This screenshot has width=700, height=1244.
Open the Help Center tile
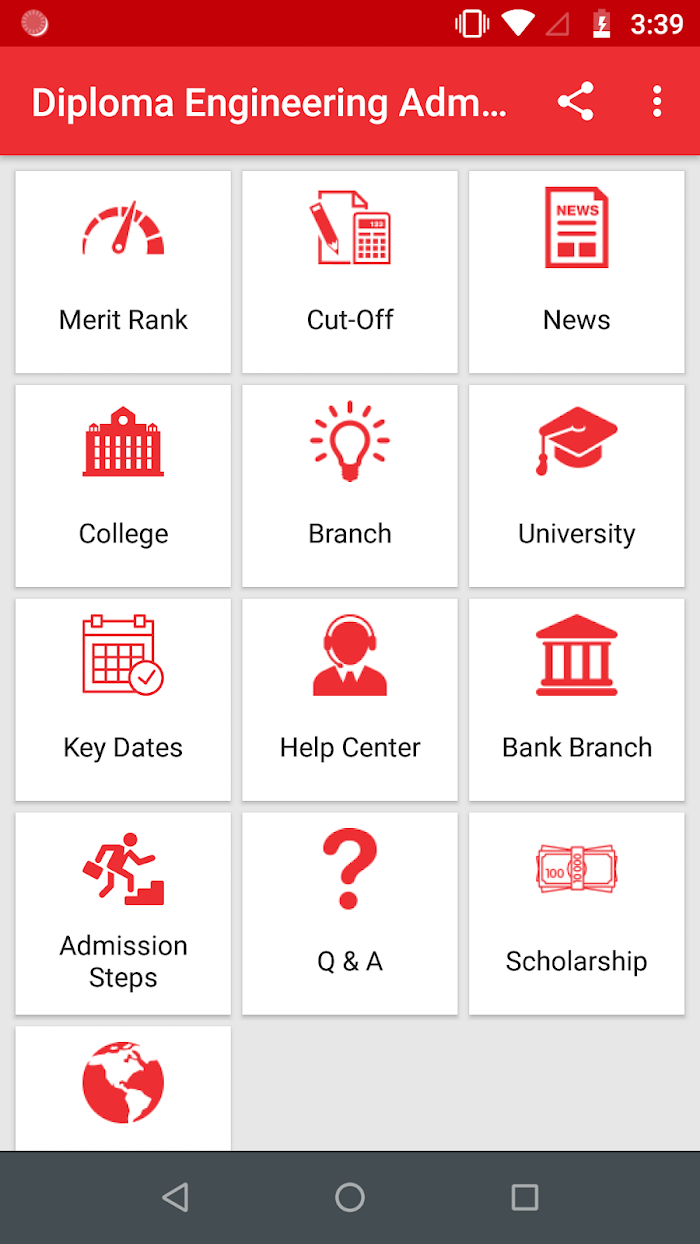350,700
